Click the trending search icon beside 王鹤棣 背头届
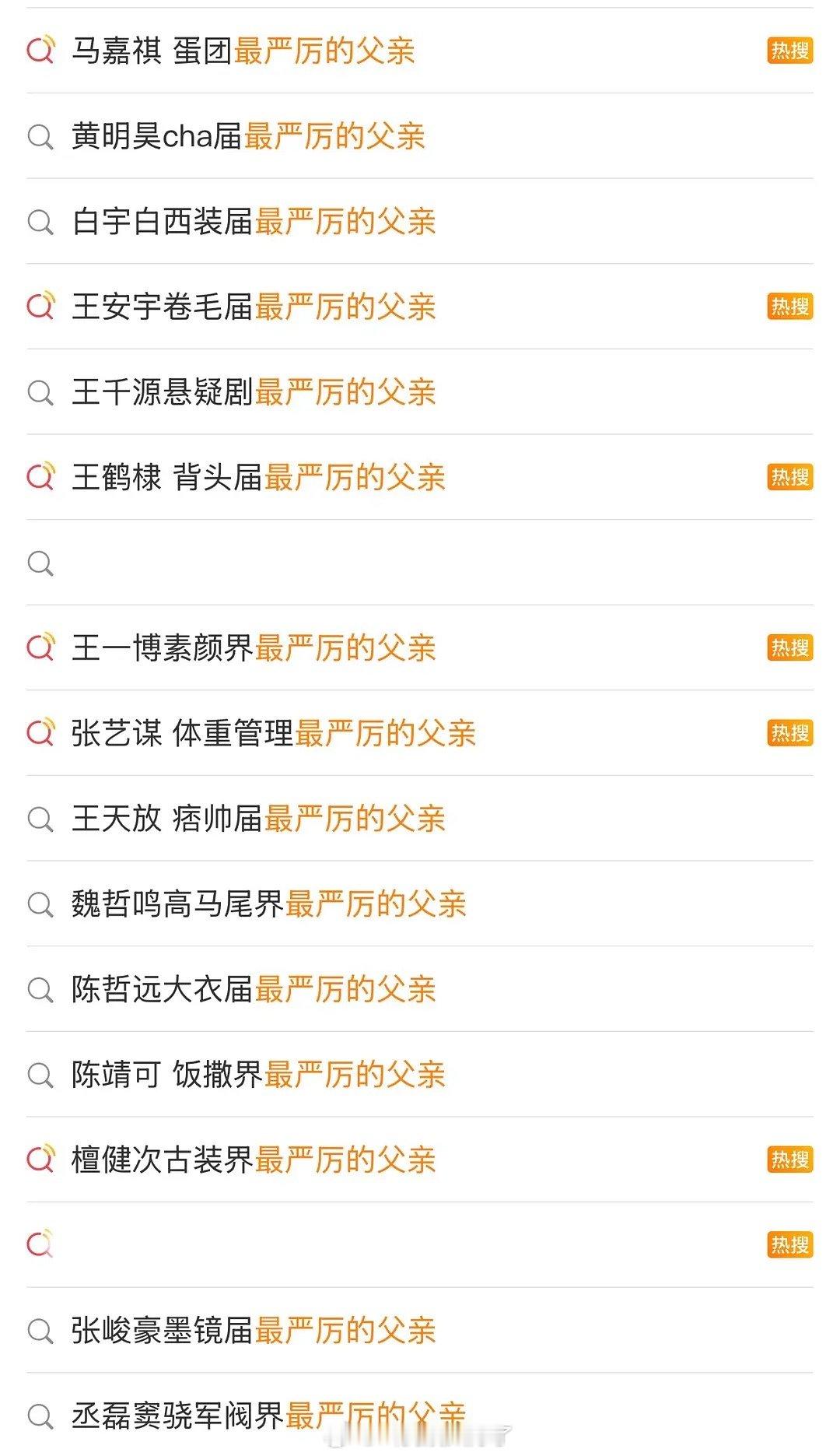 click(x=40, y=479)
